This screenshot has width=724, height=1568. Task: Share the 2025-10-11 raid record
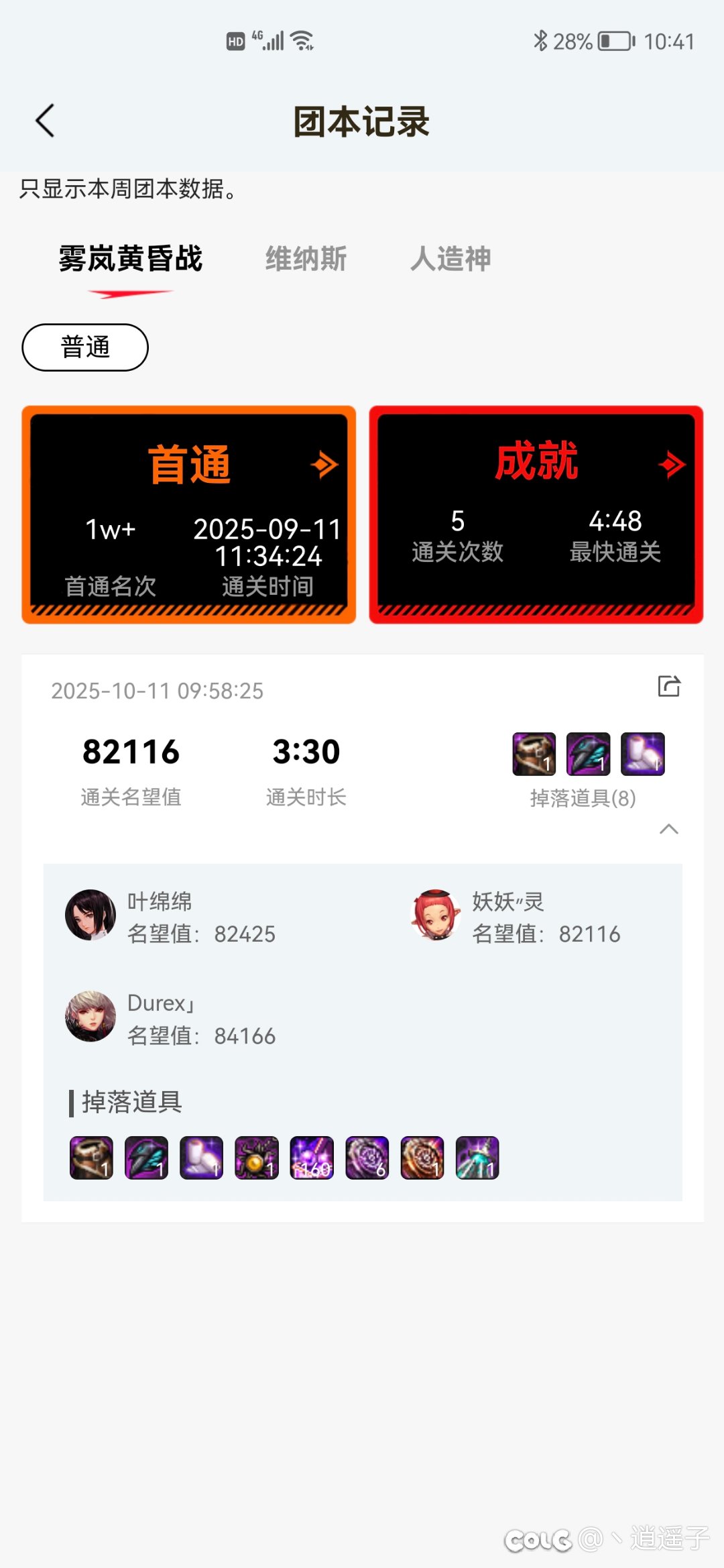coord(668,686)
